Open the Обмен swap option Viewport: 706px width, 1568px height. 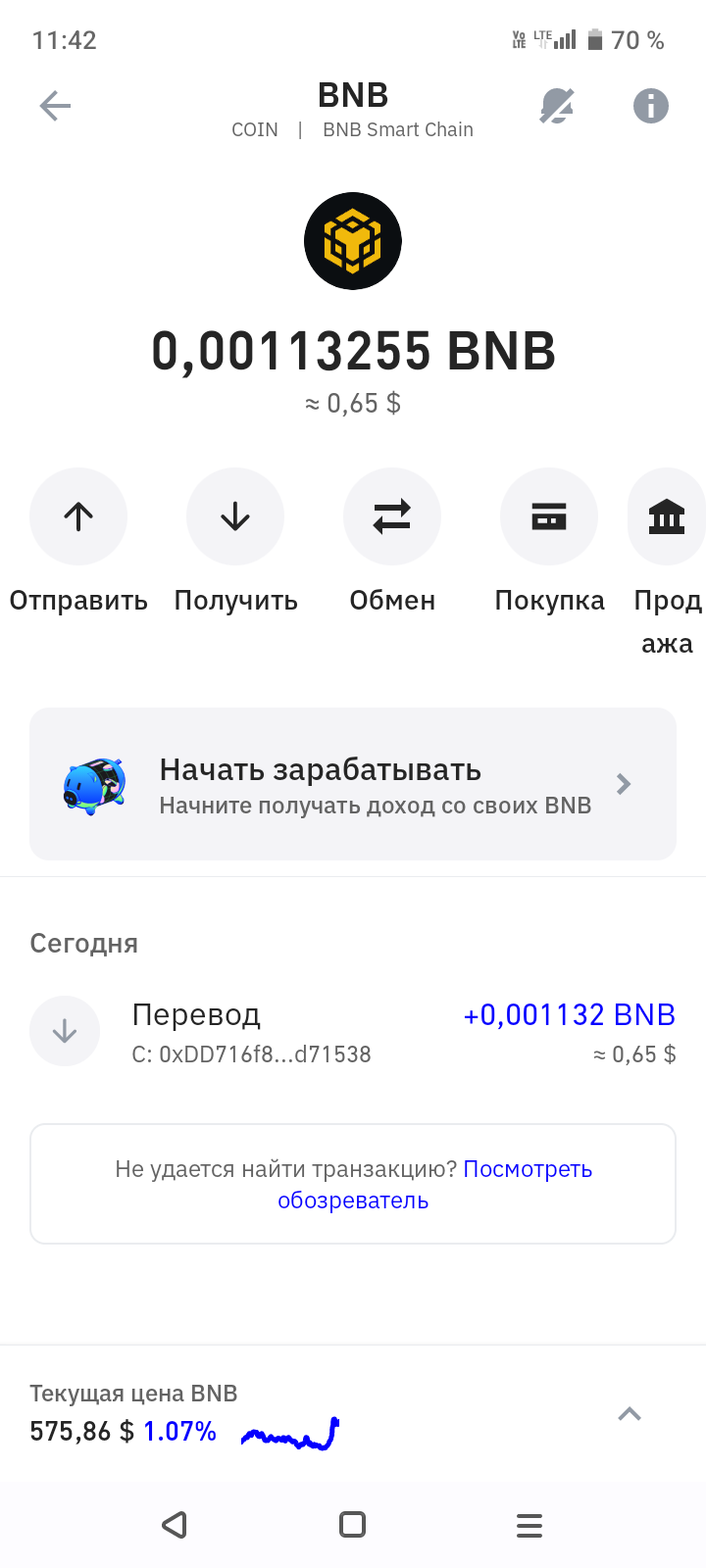point(392,516)
